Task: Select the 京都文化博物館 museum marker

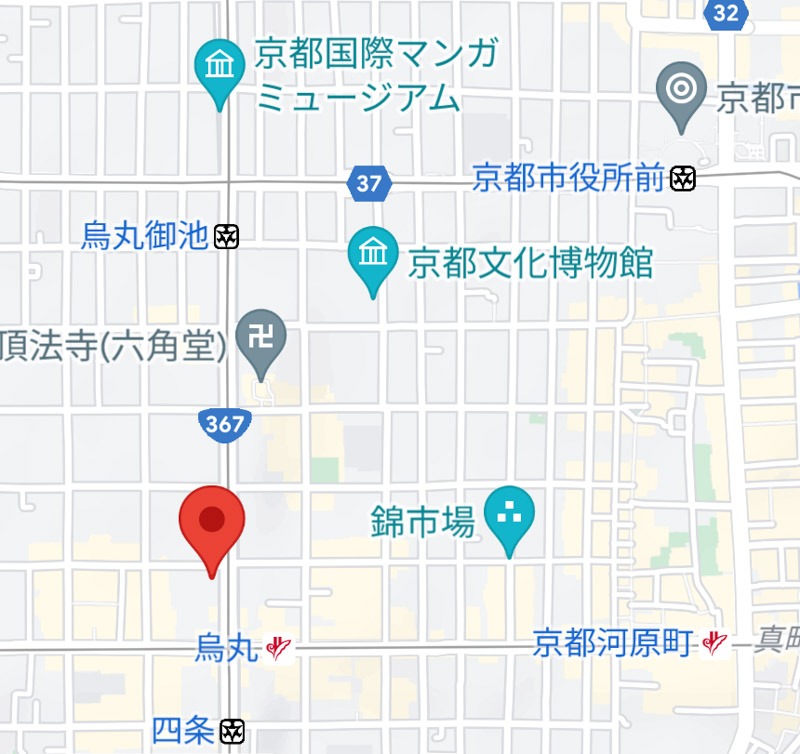Action: point(372,256)
